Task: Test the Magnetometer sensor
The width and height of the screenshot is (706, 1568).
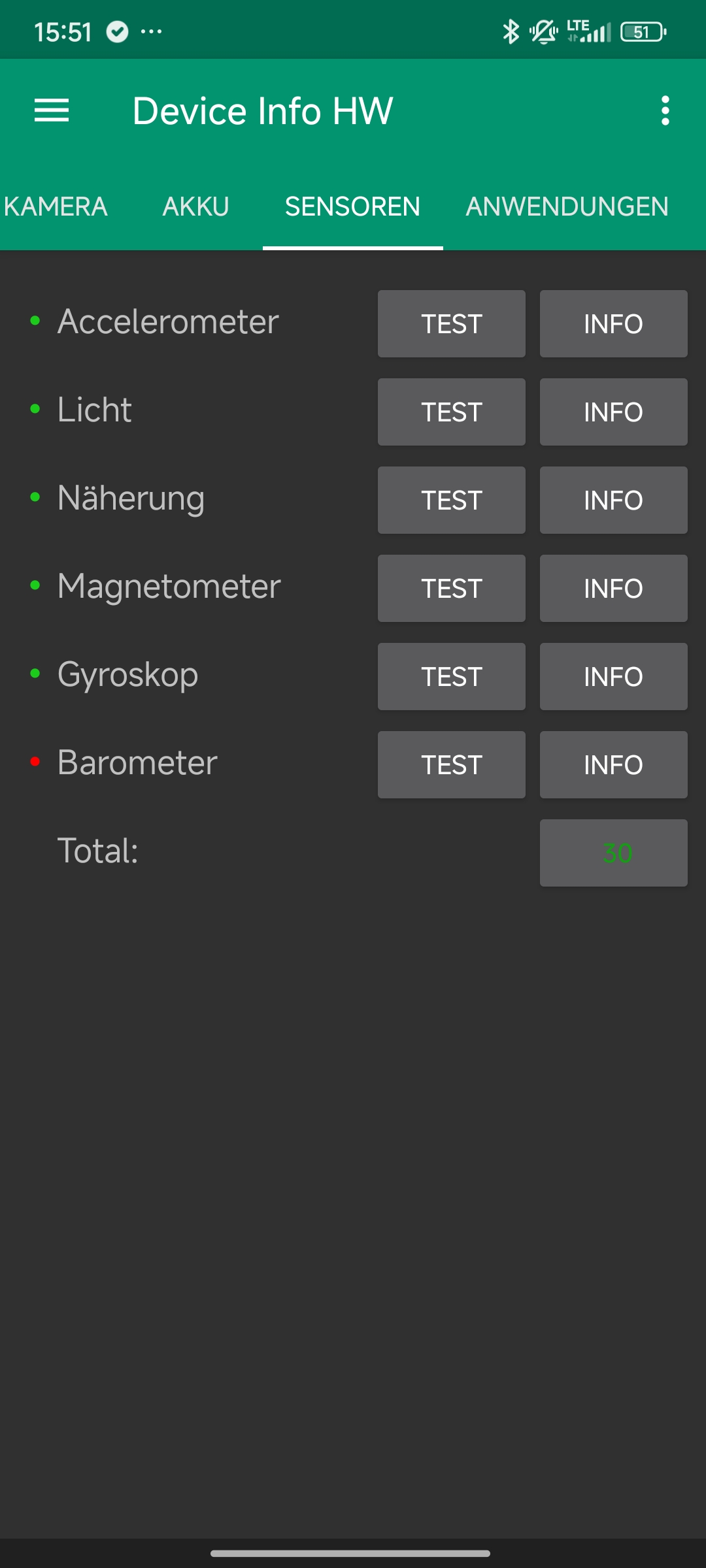Action: [x=452, y=589]
